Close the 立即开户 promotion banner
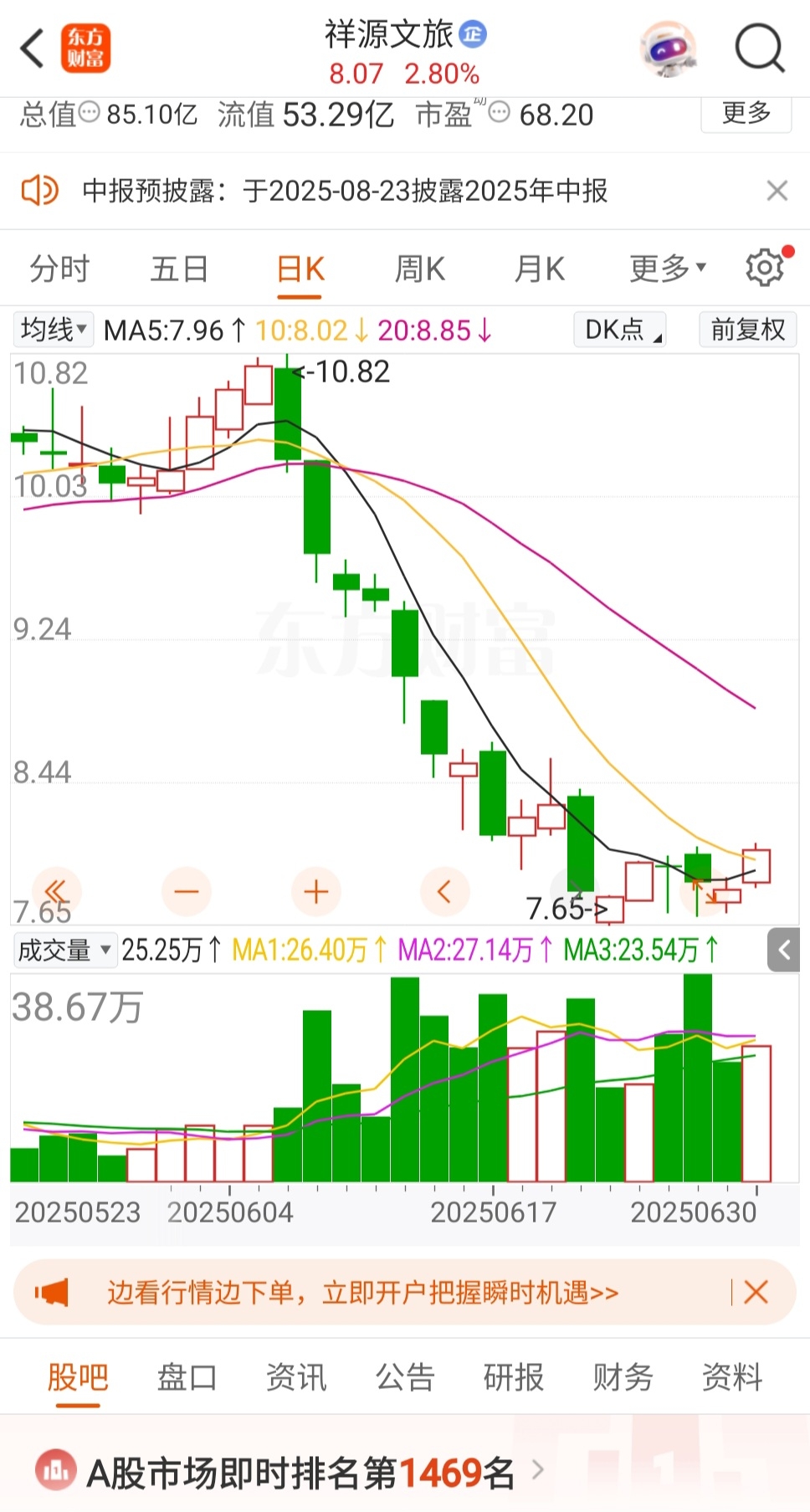Screen dimensions: 810x1512 click(x=756, y=1293)
